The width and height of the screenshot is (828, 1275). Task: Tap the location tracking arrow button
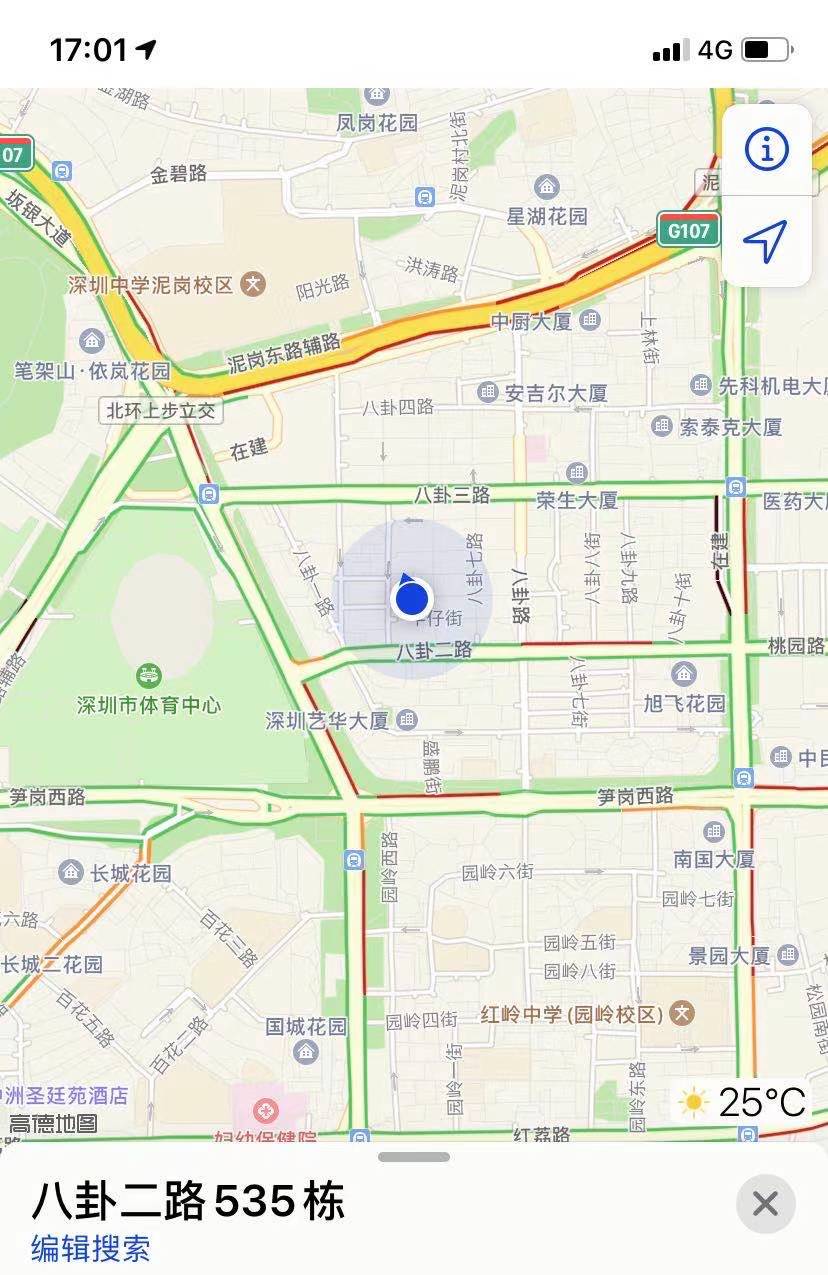766,241
